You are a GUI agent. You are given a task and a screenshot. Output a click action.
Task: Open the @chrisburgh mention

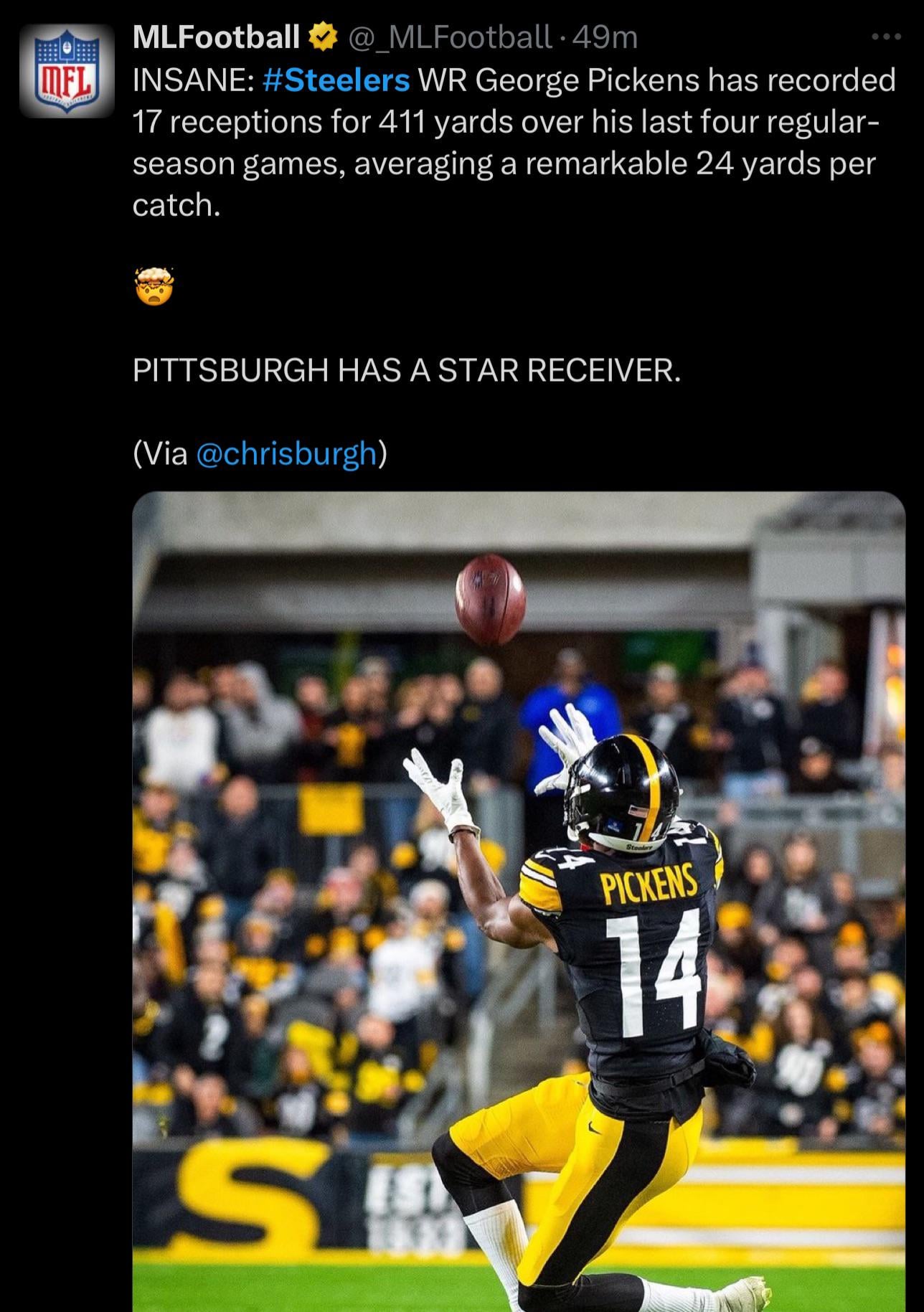click(286, 453)
